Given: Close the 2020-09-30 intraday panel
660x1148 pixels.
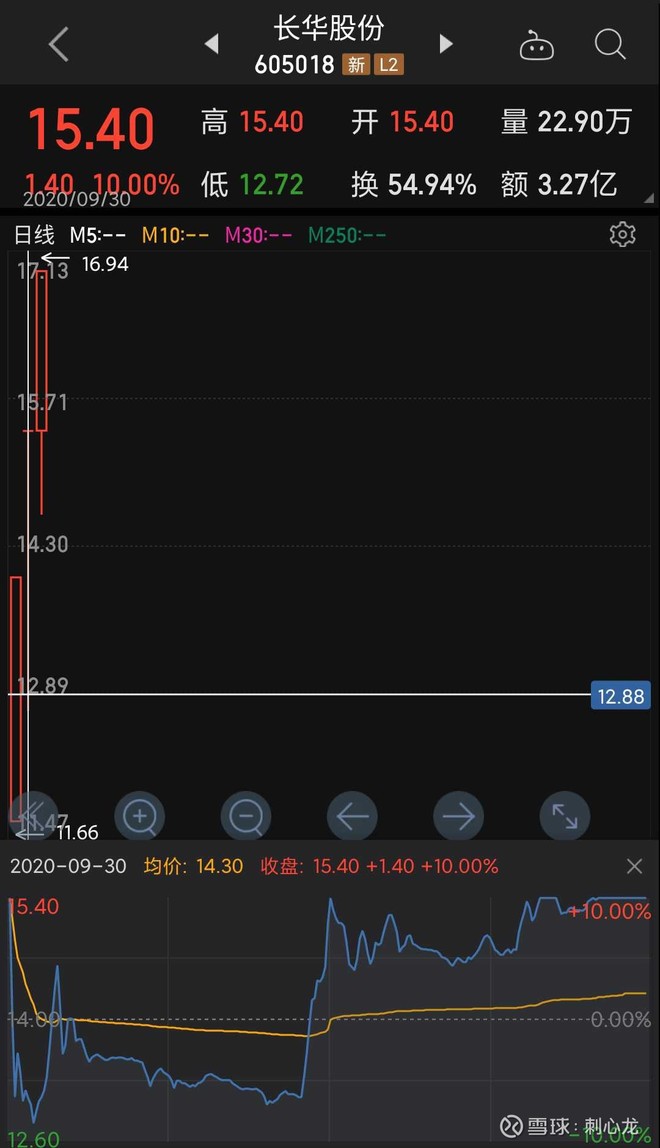Looking at the screenshot, I should (633, 866).
